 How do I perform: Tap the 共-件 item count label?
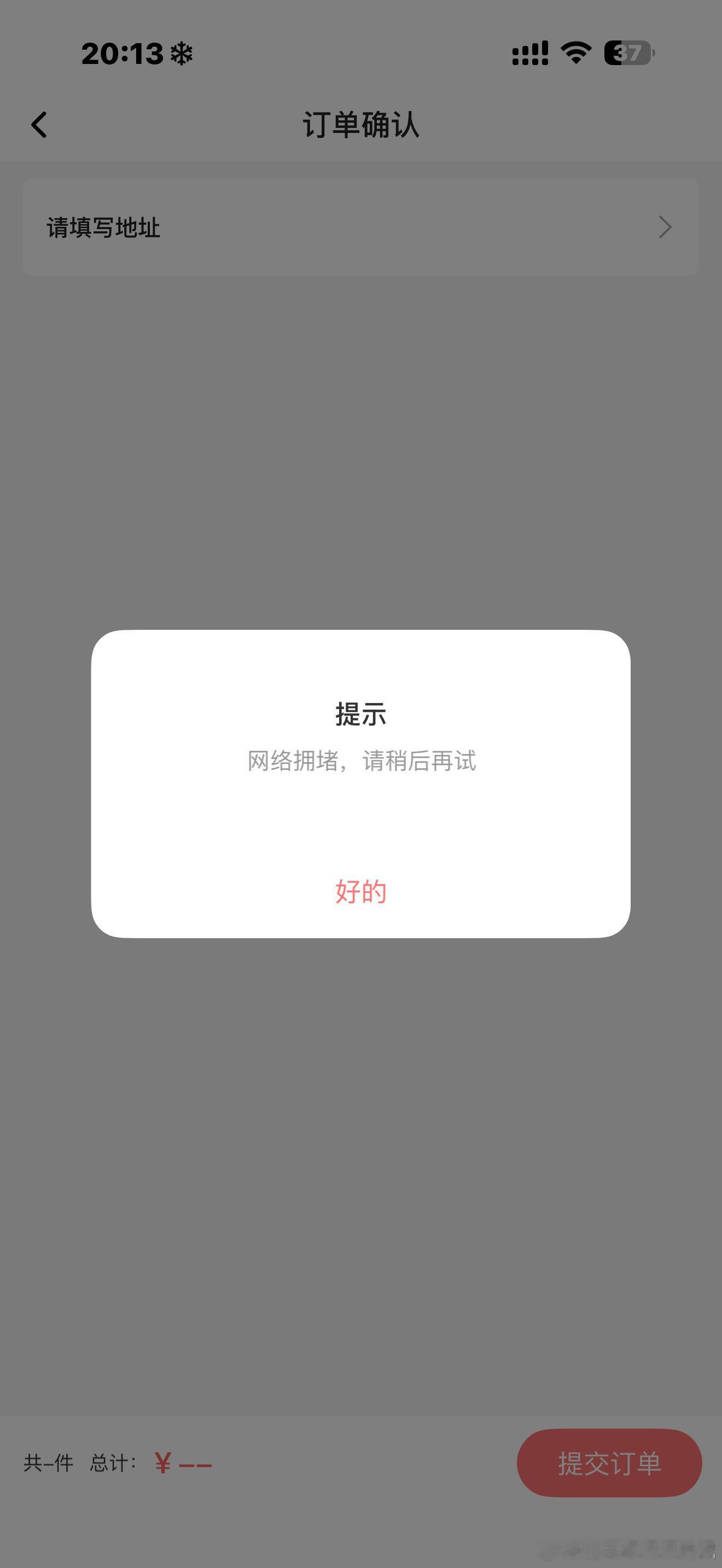[48, 1464]
